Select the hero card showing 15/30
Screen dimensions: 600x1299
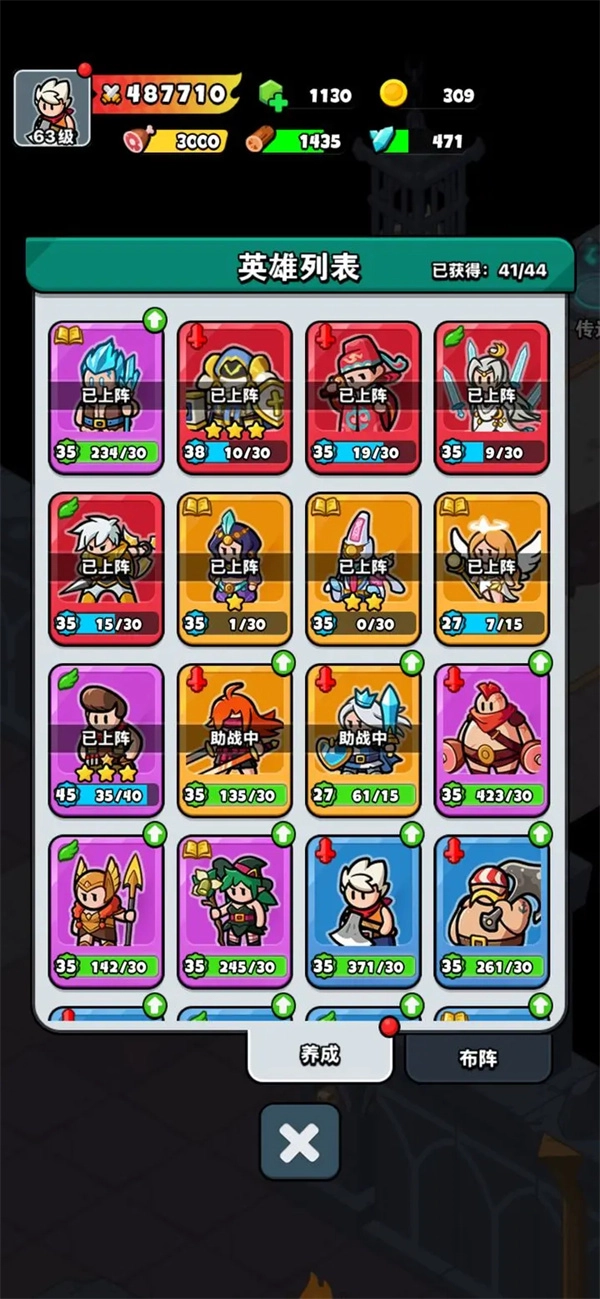click(106, 568)
